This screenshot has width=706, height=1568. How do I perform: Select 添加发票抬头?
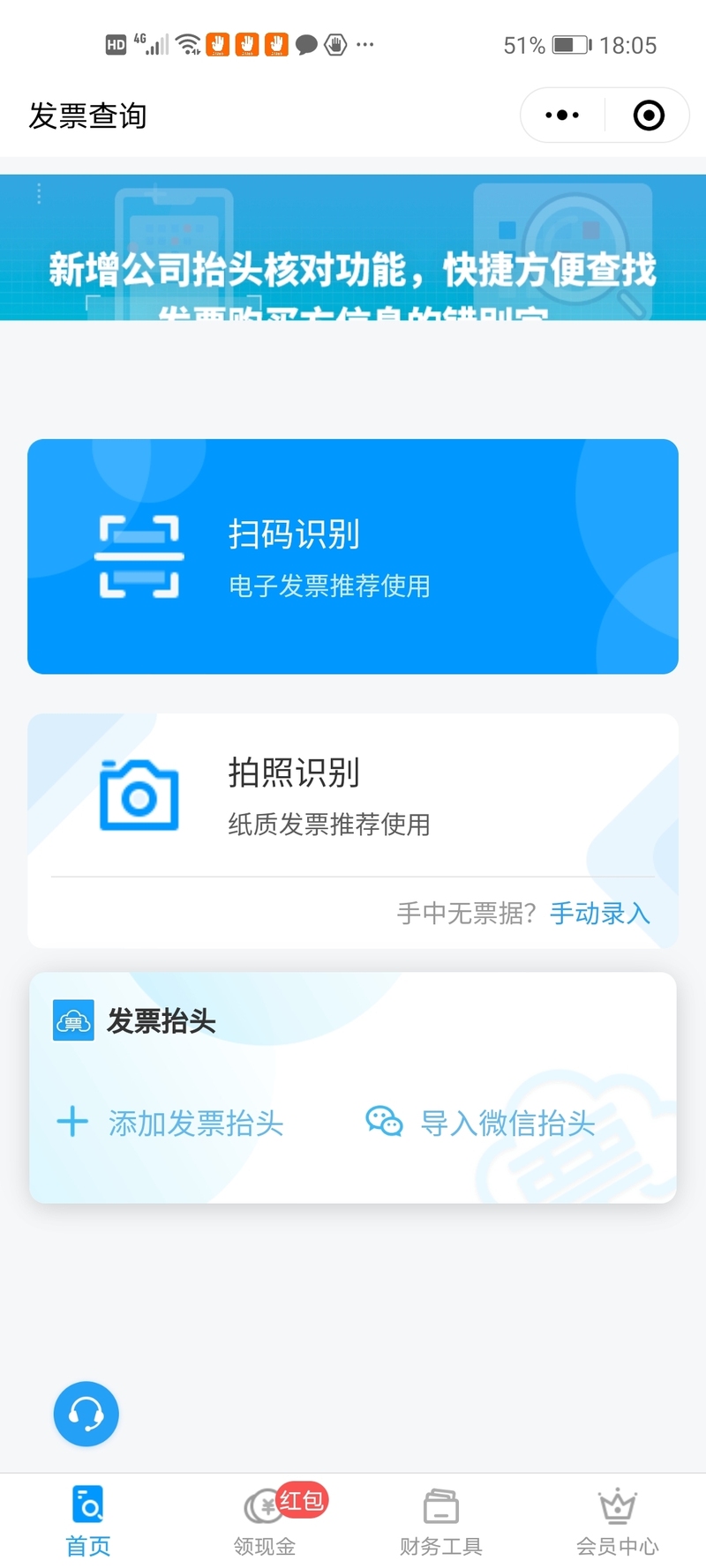[171, 1123]
